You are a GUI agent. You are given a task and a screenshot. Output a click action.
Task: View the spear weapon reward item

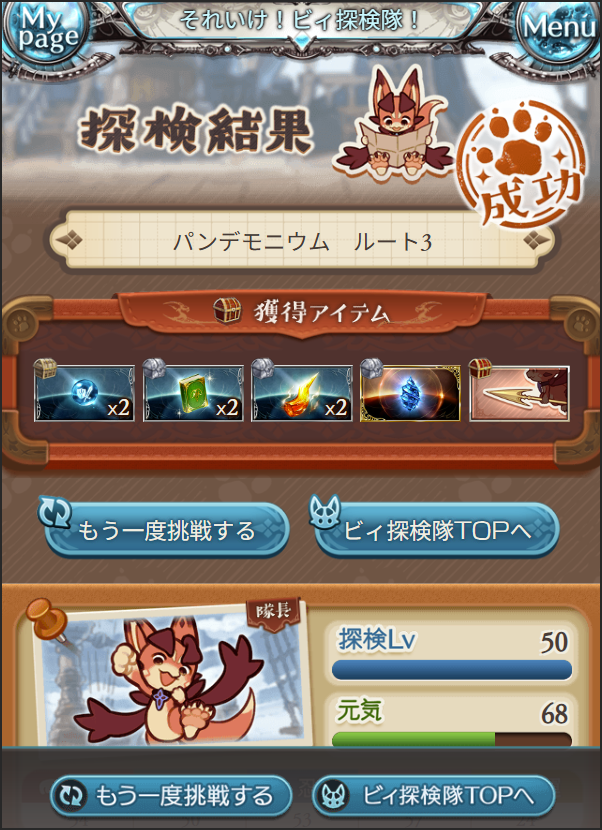[x=519, y=393]
